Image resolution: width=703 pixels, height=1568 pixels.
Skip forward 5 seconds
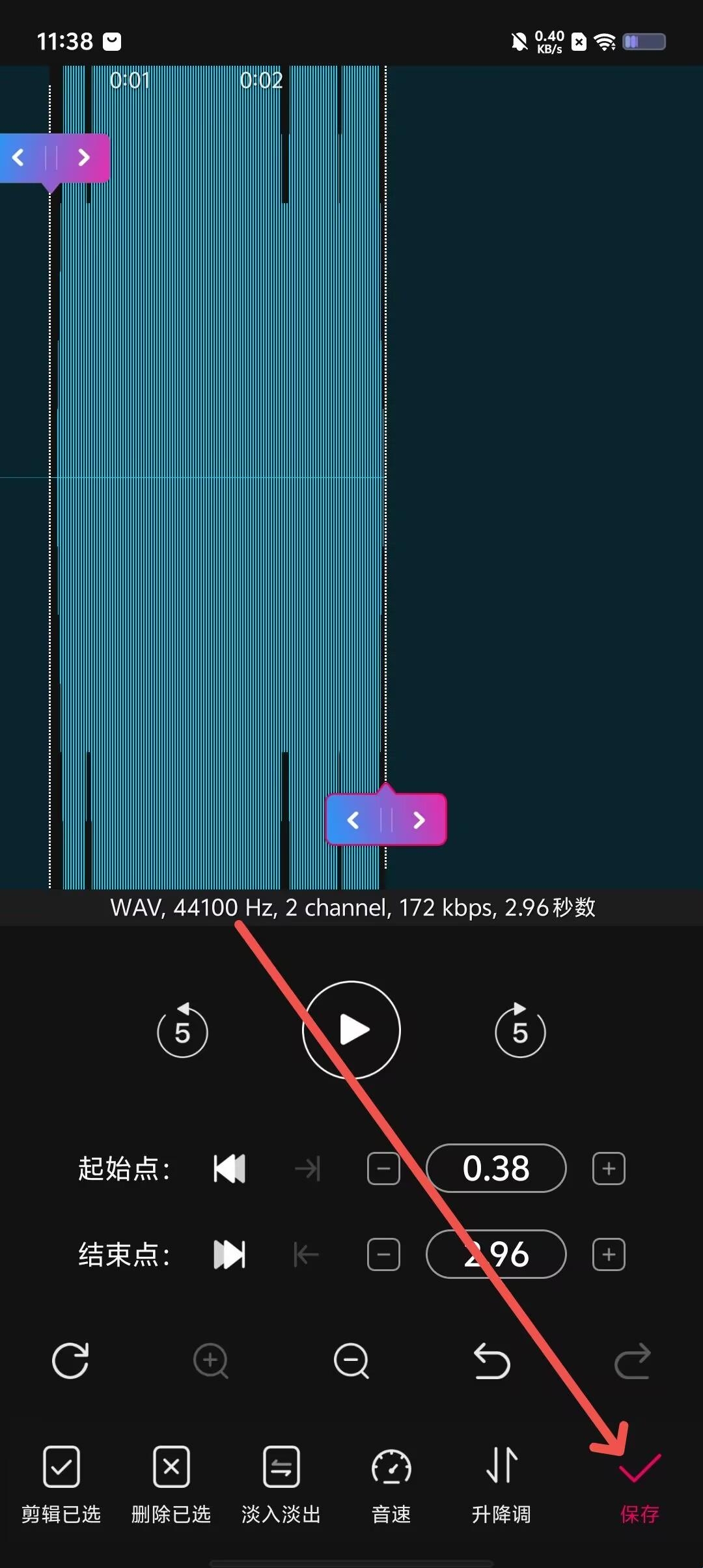[x=520, y=1031]
